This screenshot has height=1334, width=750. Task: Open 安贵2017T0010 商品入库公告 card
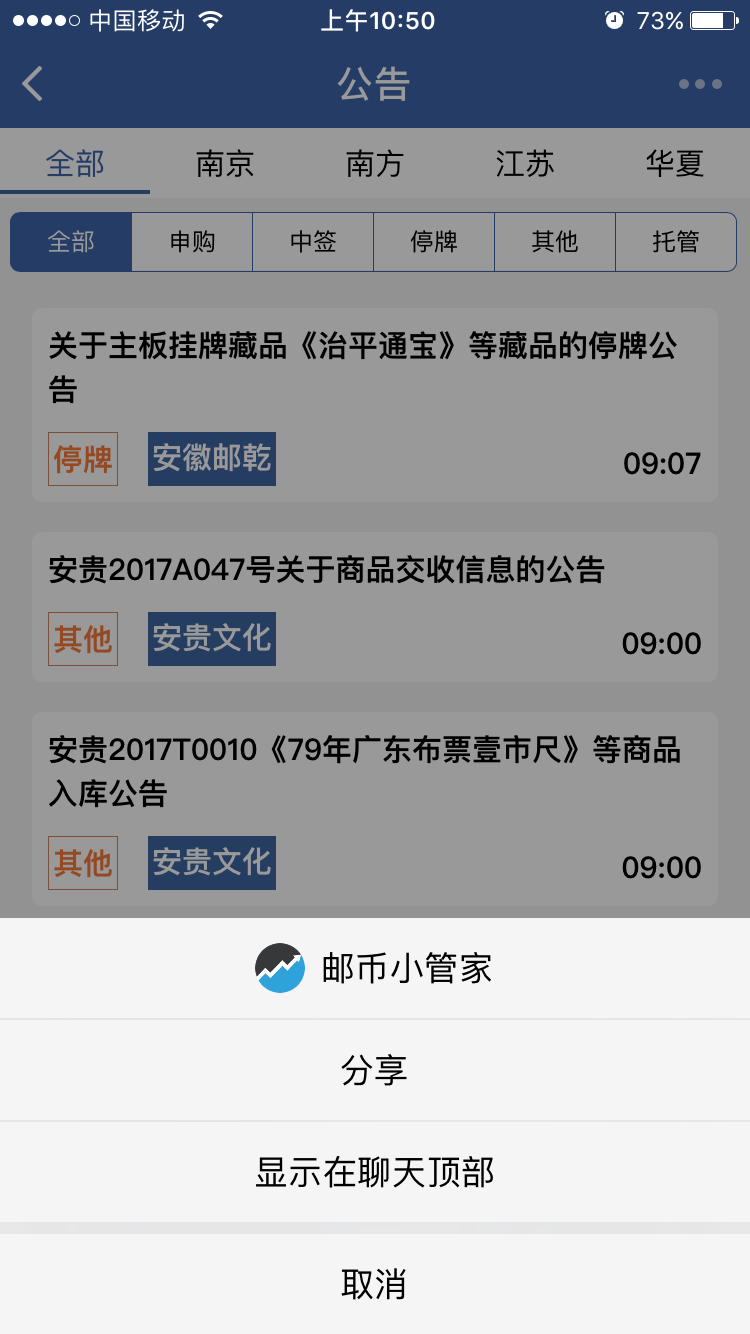click(x=375, y=809)
